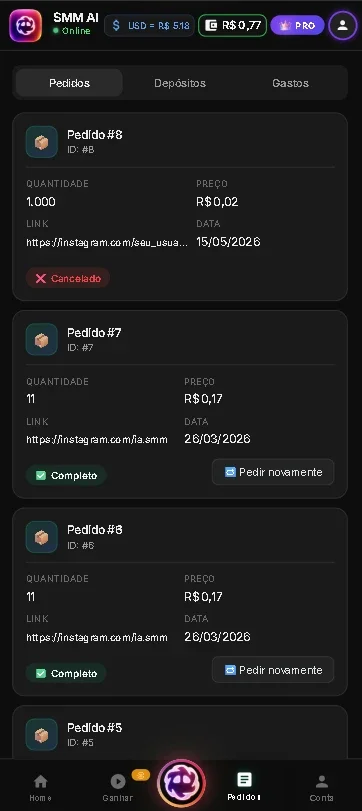
Task: Reorder Pedido #7 with Pedir novamente
Action: tap(273, 472)
